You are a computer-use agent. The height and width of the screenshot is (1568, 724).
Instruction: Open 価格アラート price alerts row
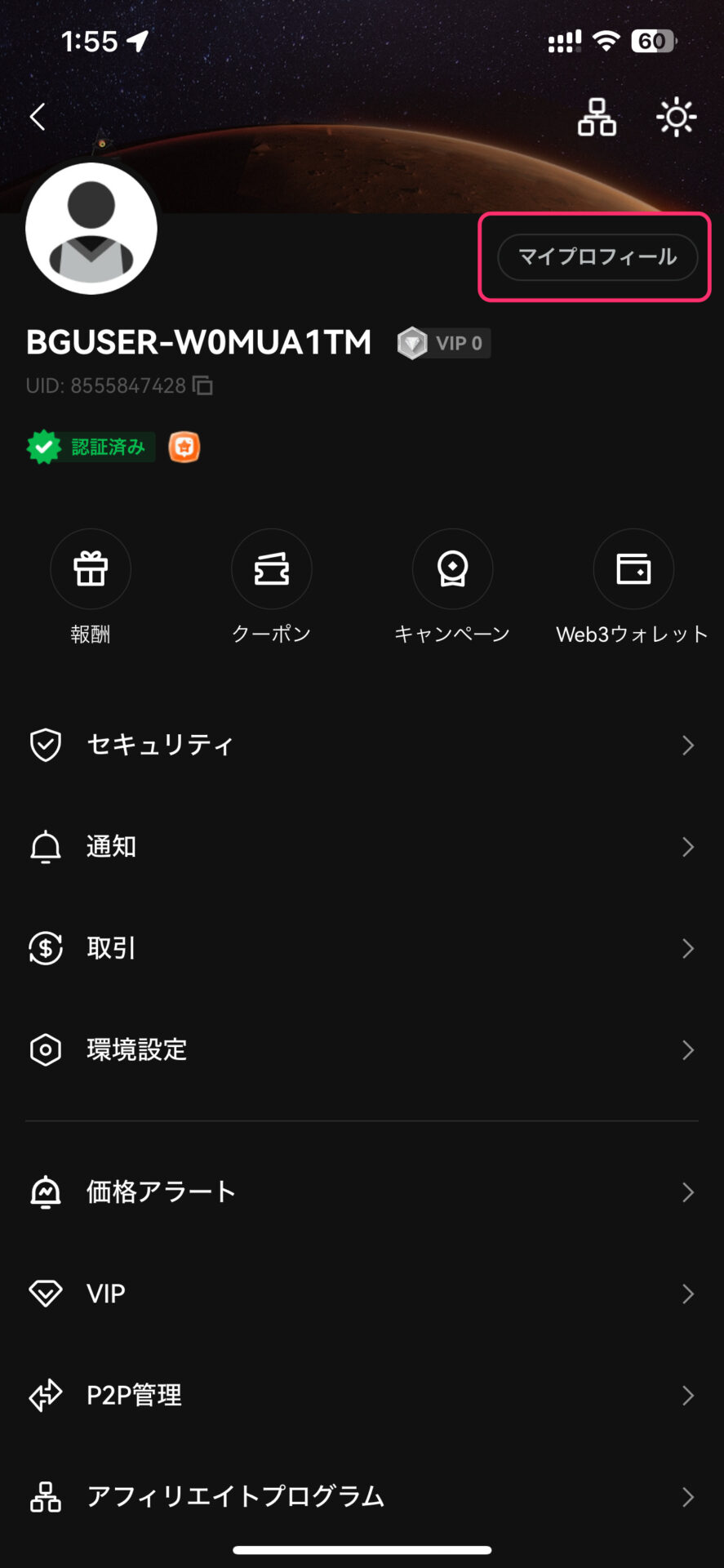[362, 1192]
